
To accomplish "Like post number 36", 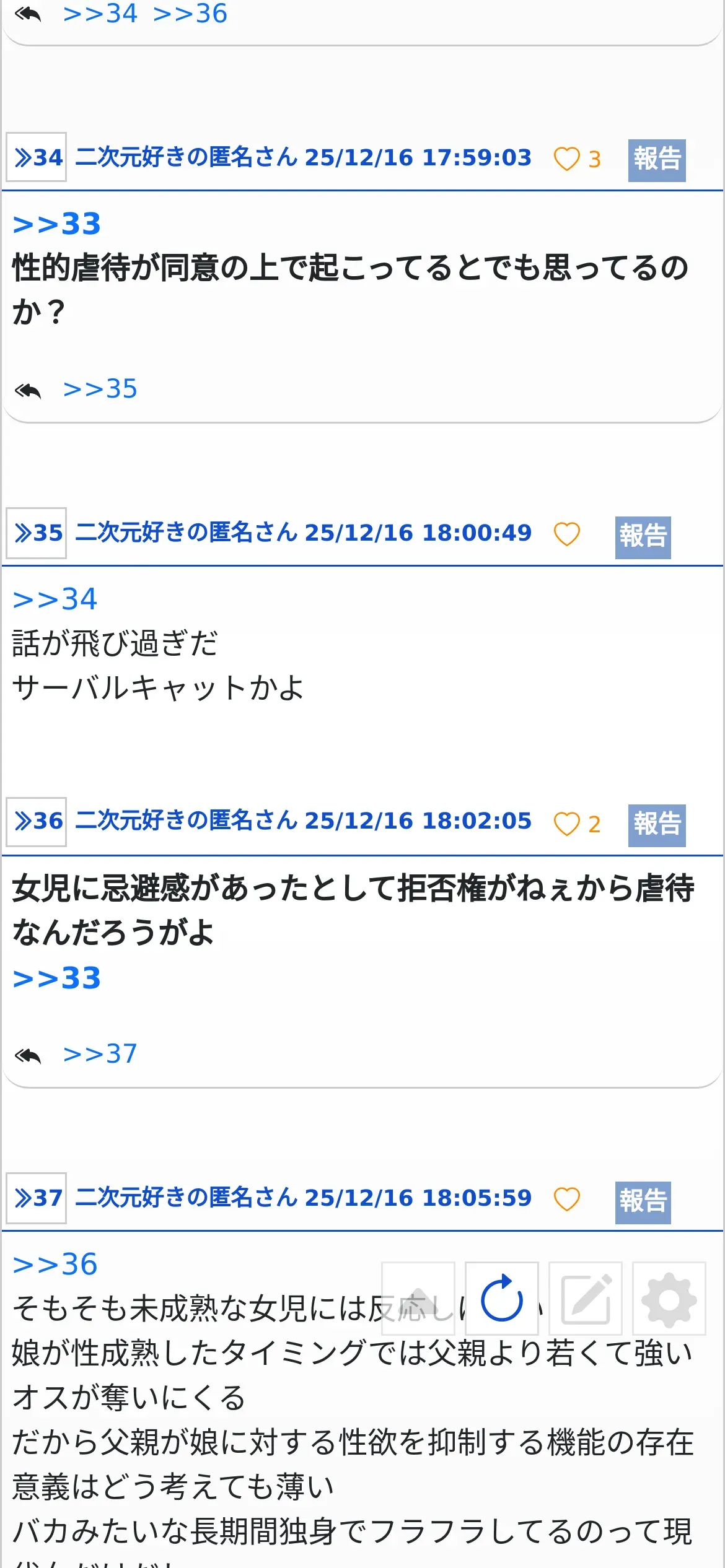I will (x=566, y=824).
